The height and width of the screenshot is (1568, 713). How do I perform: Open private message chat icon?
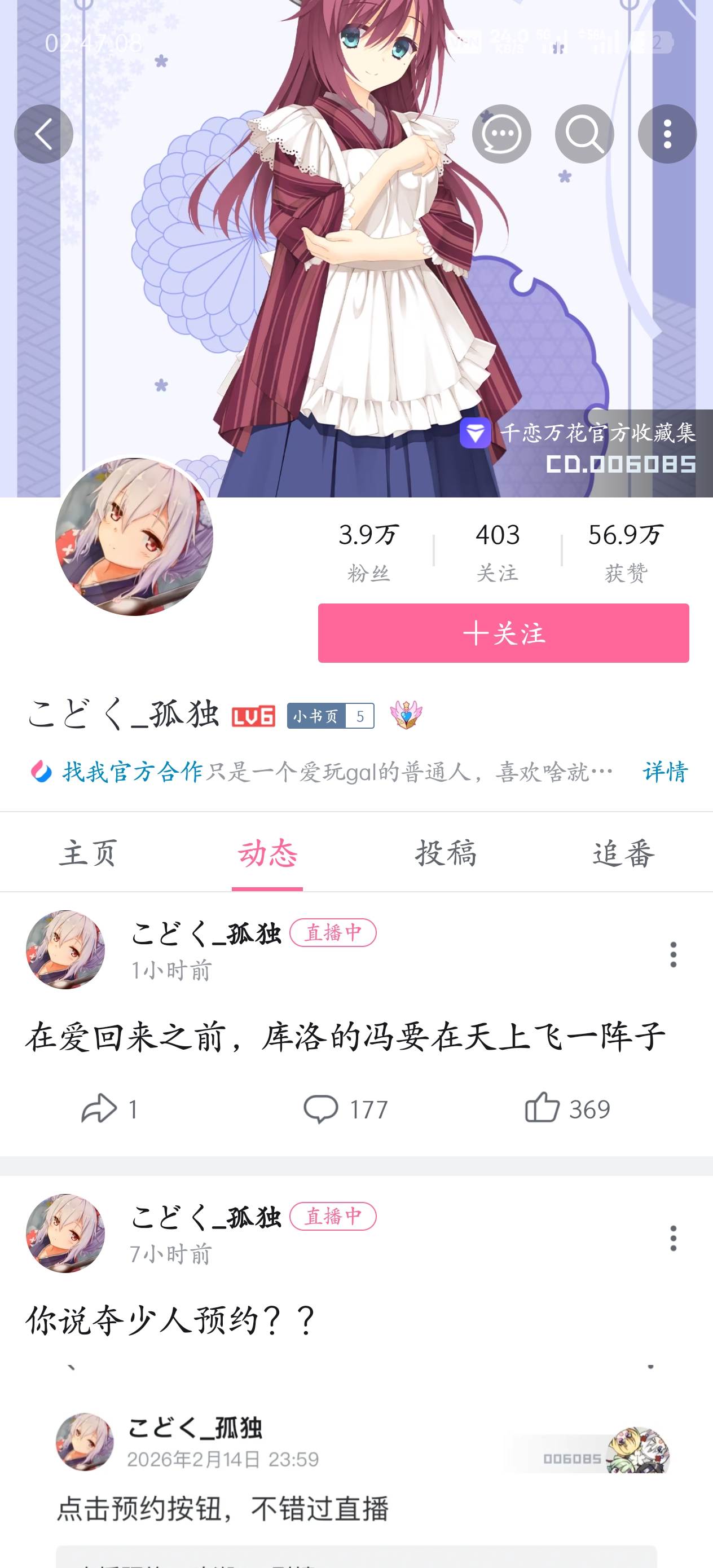point(501,134)
